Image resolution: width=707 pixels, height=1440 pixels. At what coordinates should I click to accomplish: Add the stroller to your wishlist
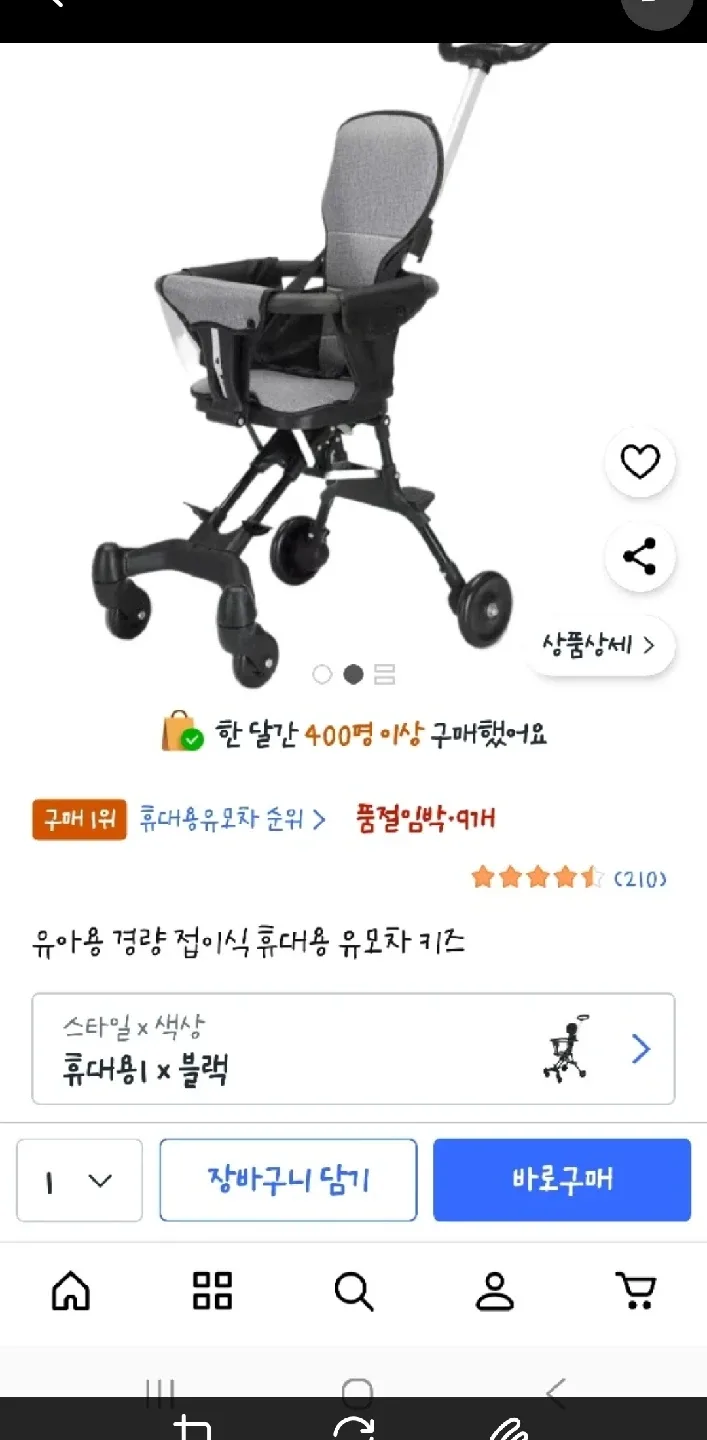640,462
